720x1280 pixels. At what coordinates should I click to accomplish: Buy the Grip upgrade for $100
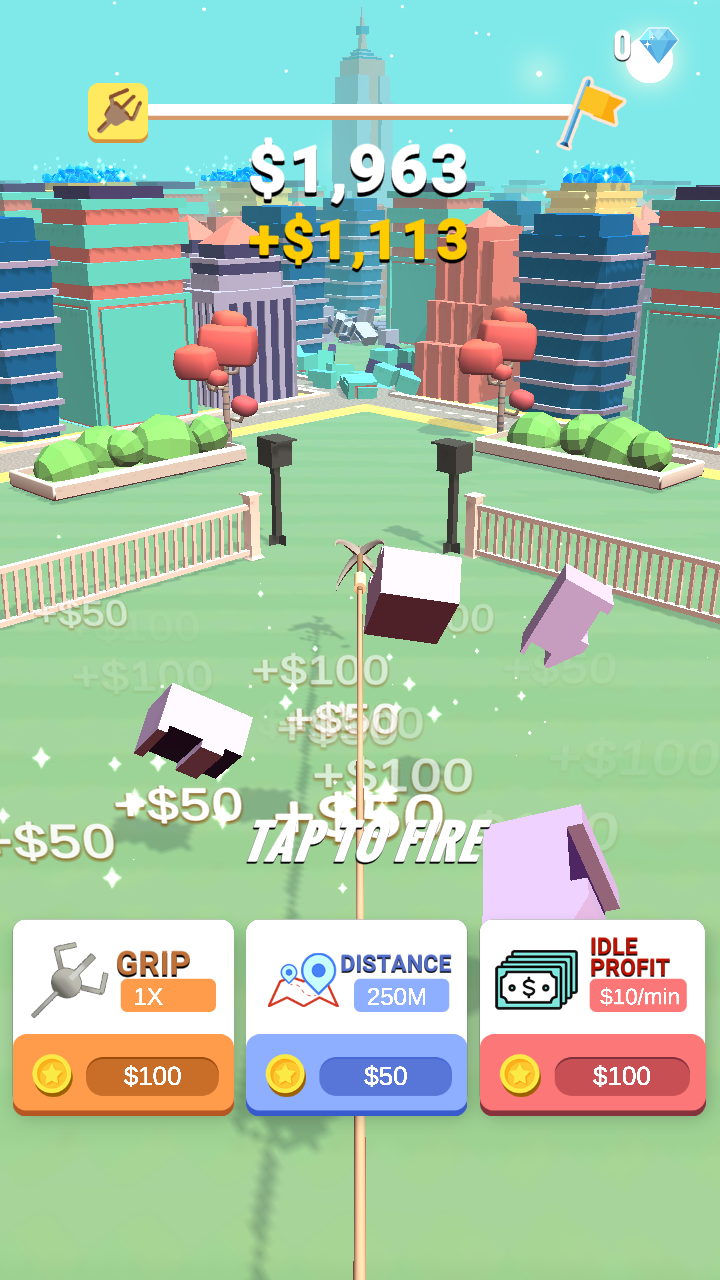click(x=123, y=1075)
